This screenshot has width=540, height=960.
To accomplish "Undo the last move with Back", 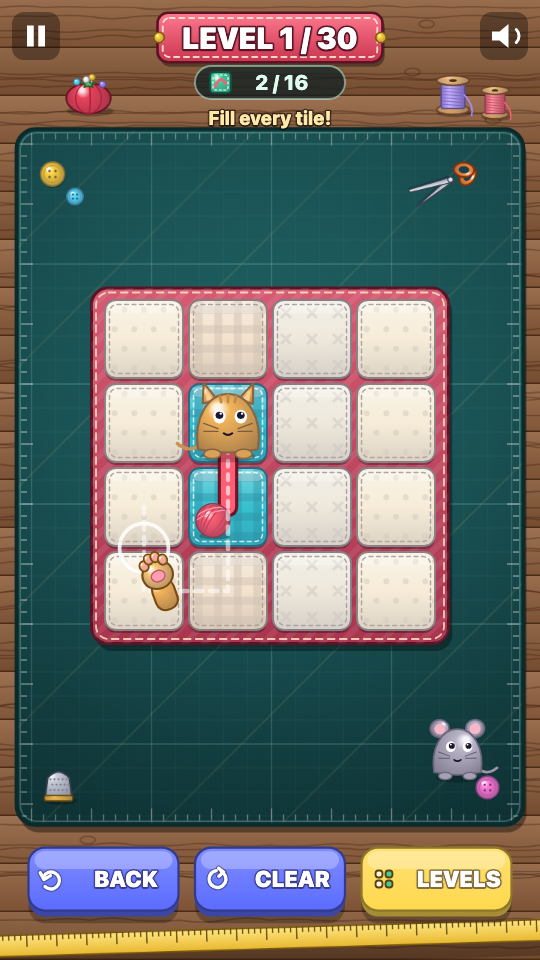I will click(103, 879).
